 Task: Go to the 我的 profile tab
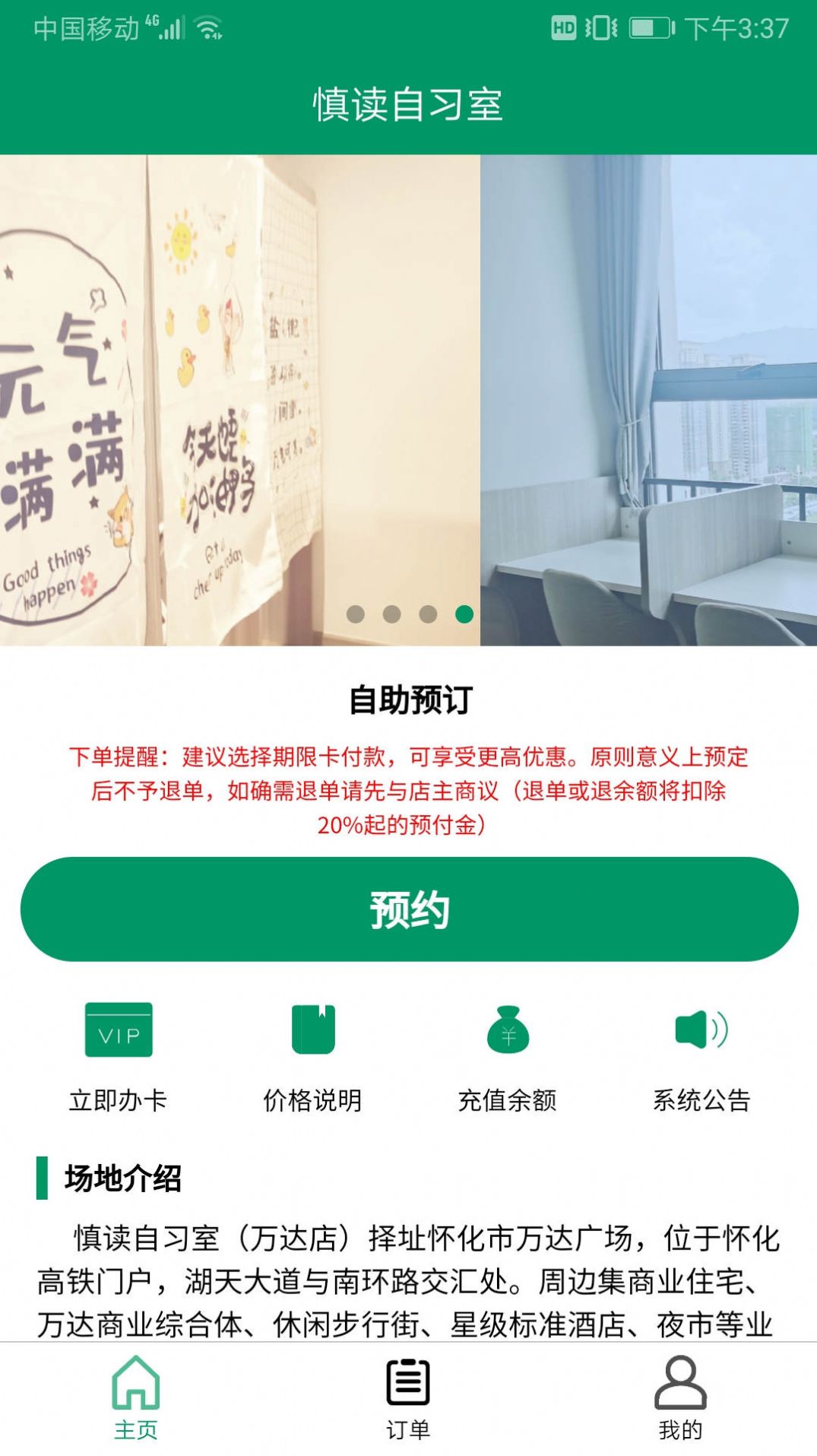pos(680,1397)
